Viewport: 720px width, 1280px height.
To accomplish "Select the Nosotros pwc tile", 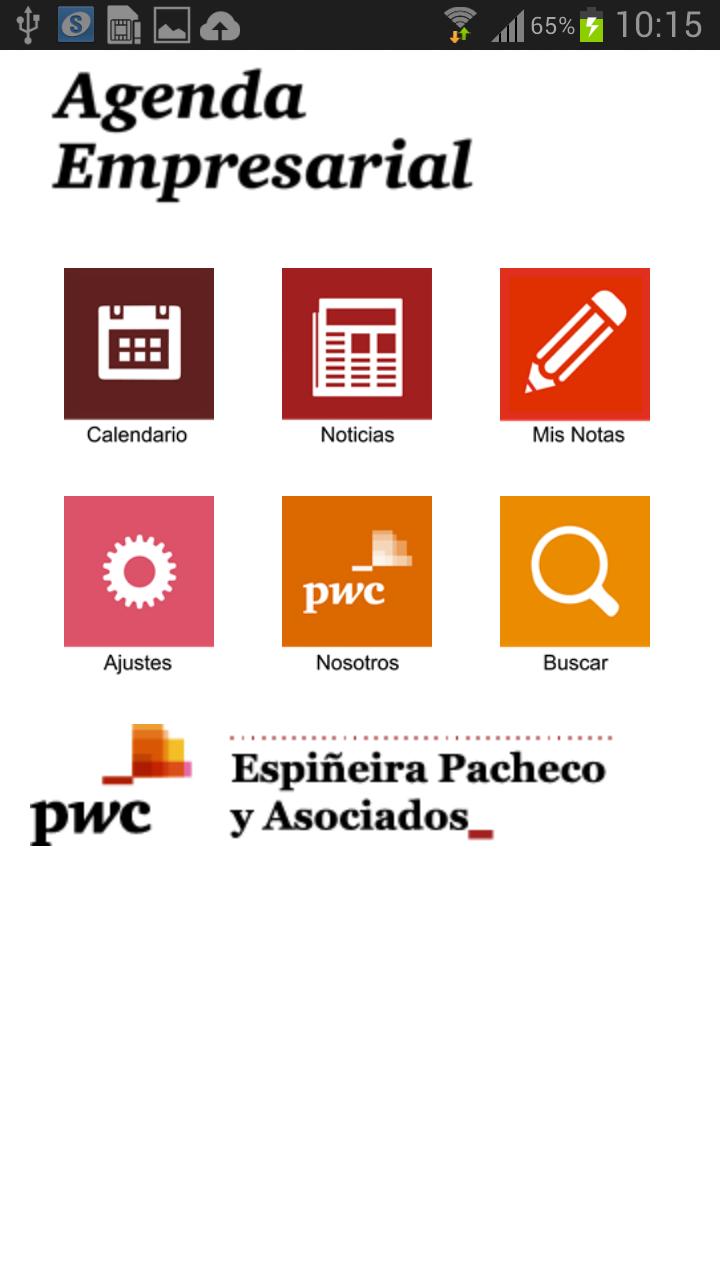I will coord(356,570).
